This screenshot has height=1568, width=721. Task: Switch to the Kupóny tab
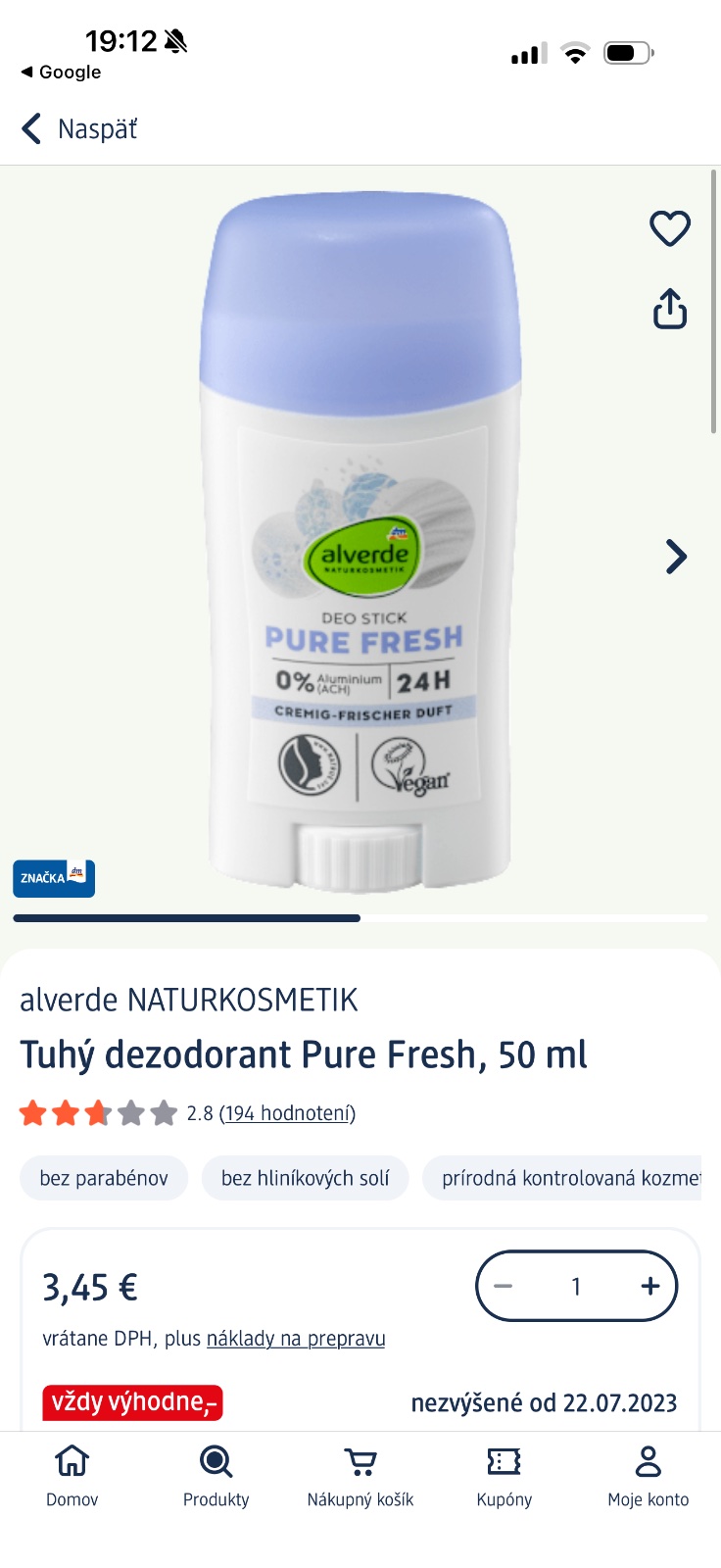pos(504,1475)
